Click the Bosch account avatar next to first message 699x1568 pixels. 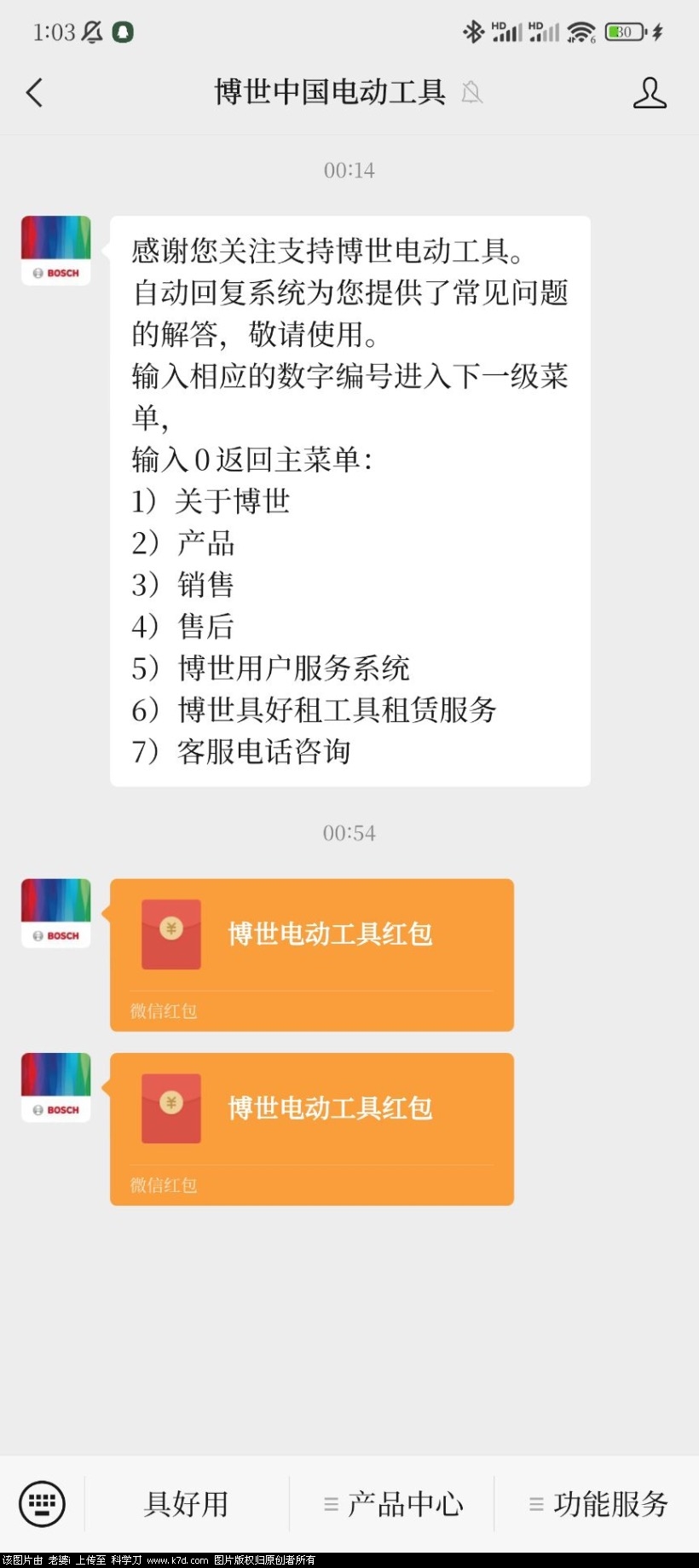click(55, 248)
